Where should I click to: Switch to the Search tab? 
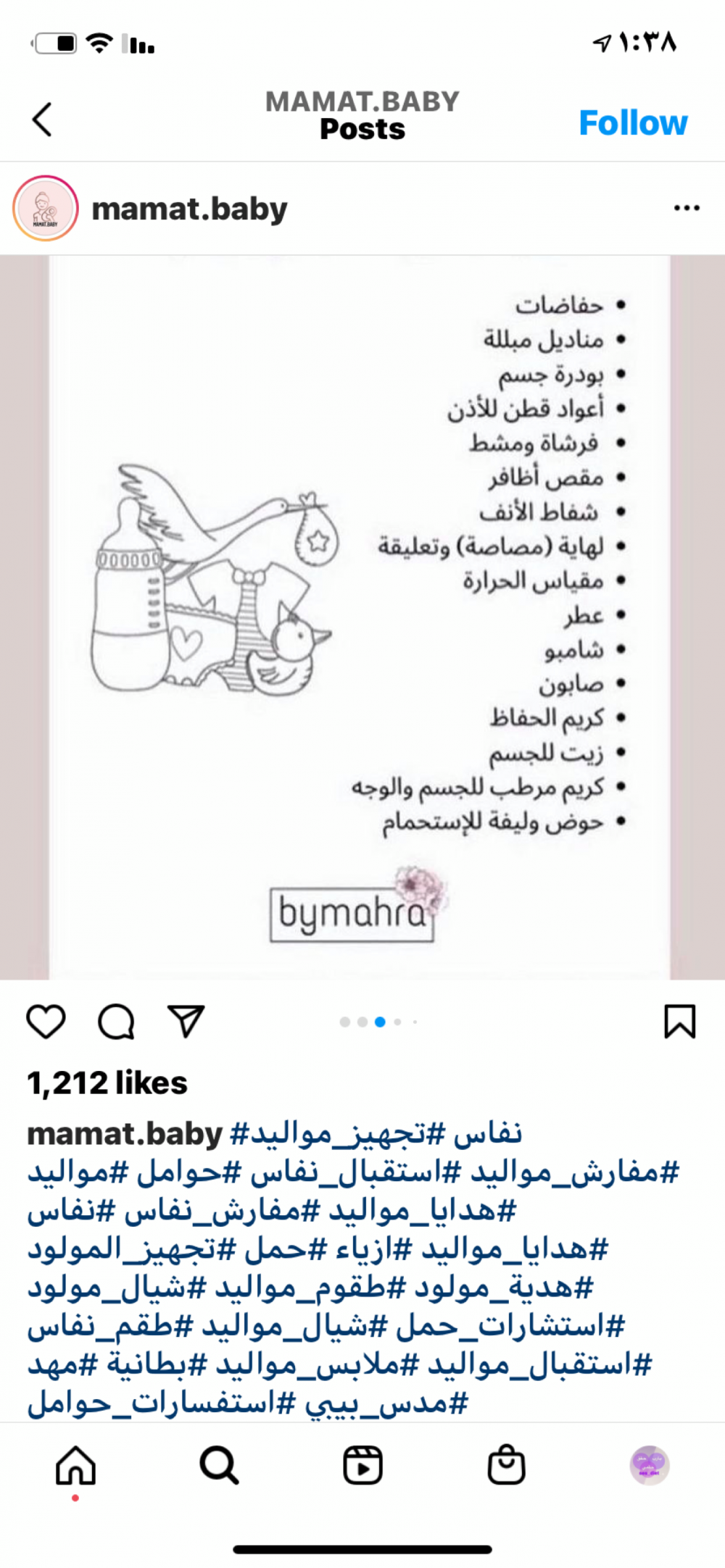click(219, 1466)
